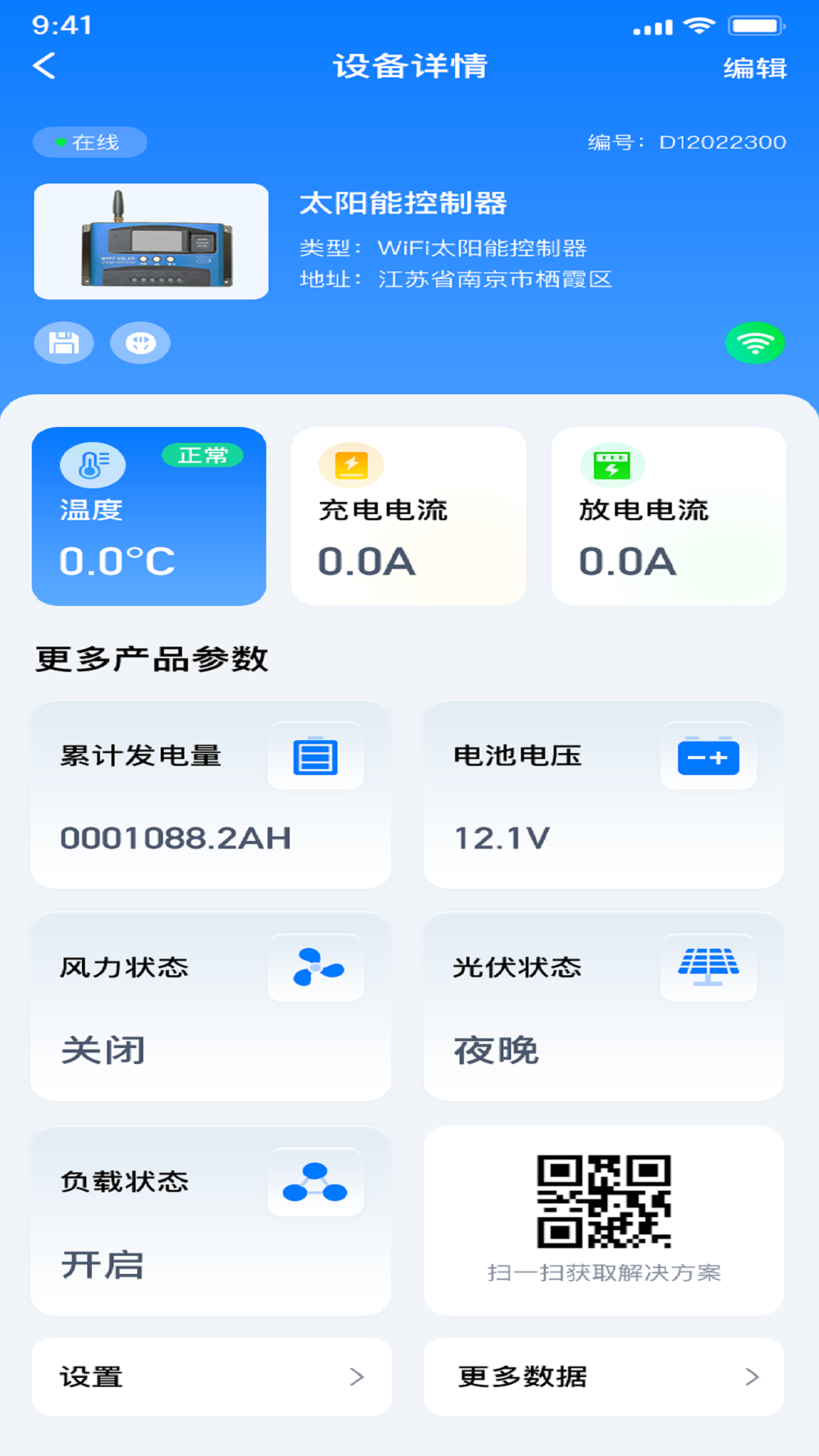Tap the save disk icon
The width and height of the screenshot is (819, 1456).
(x=64, y=344)
